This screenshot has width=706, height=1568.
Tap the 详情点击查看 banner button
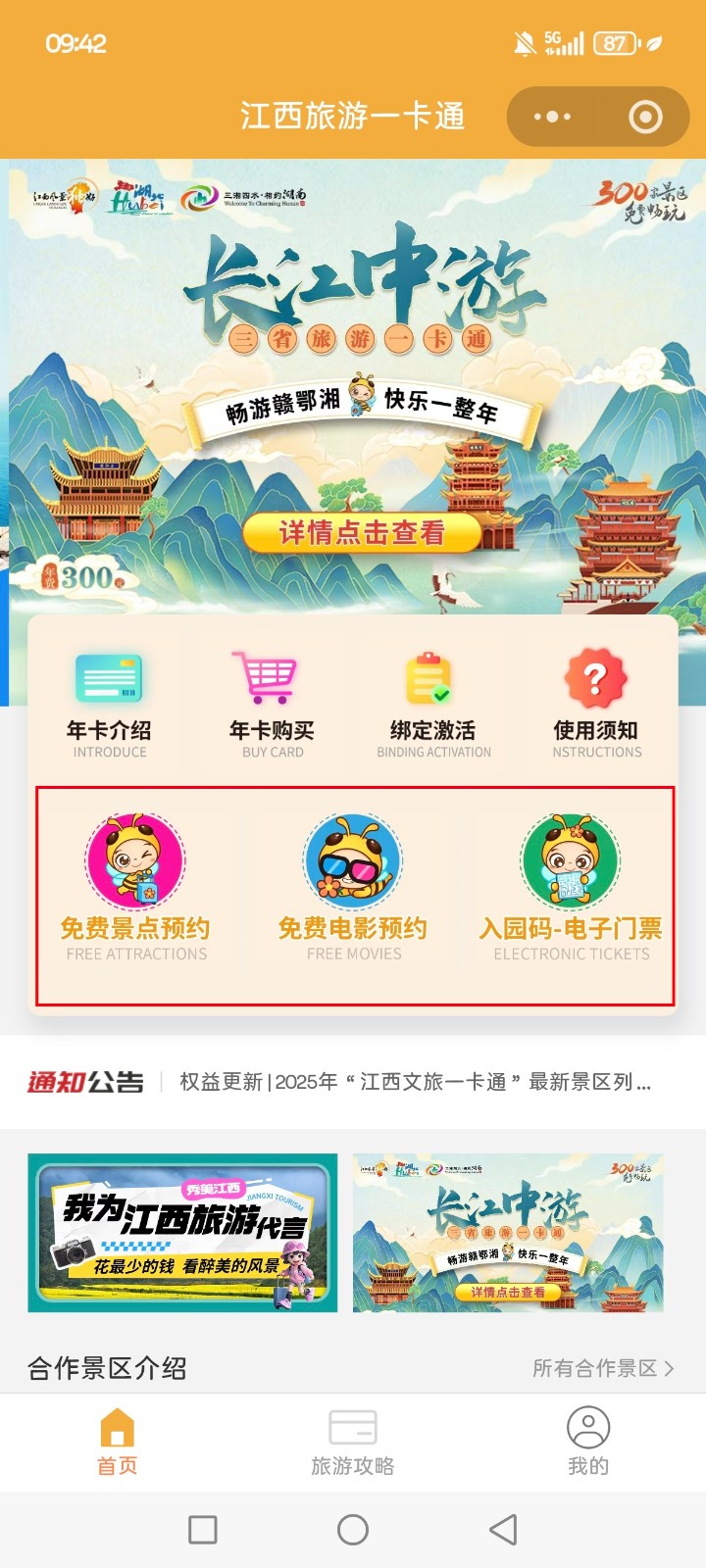click(365, 535)
